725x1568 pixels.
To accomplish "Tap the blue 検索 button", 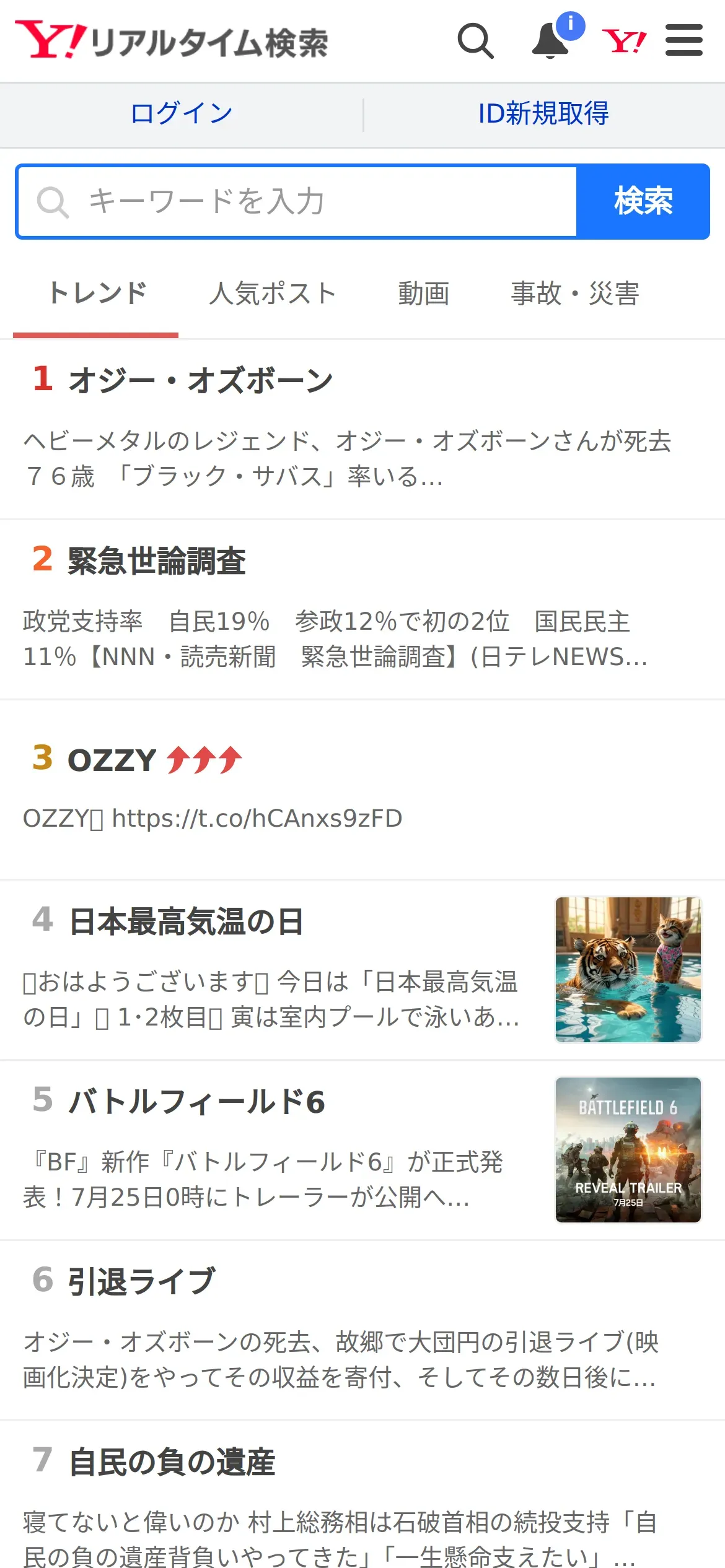I will click(643, 202).
